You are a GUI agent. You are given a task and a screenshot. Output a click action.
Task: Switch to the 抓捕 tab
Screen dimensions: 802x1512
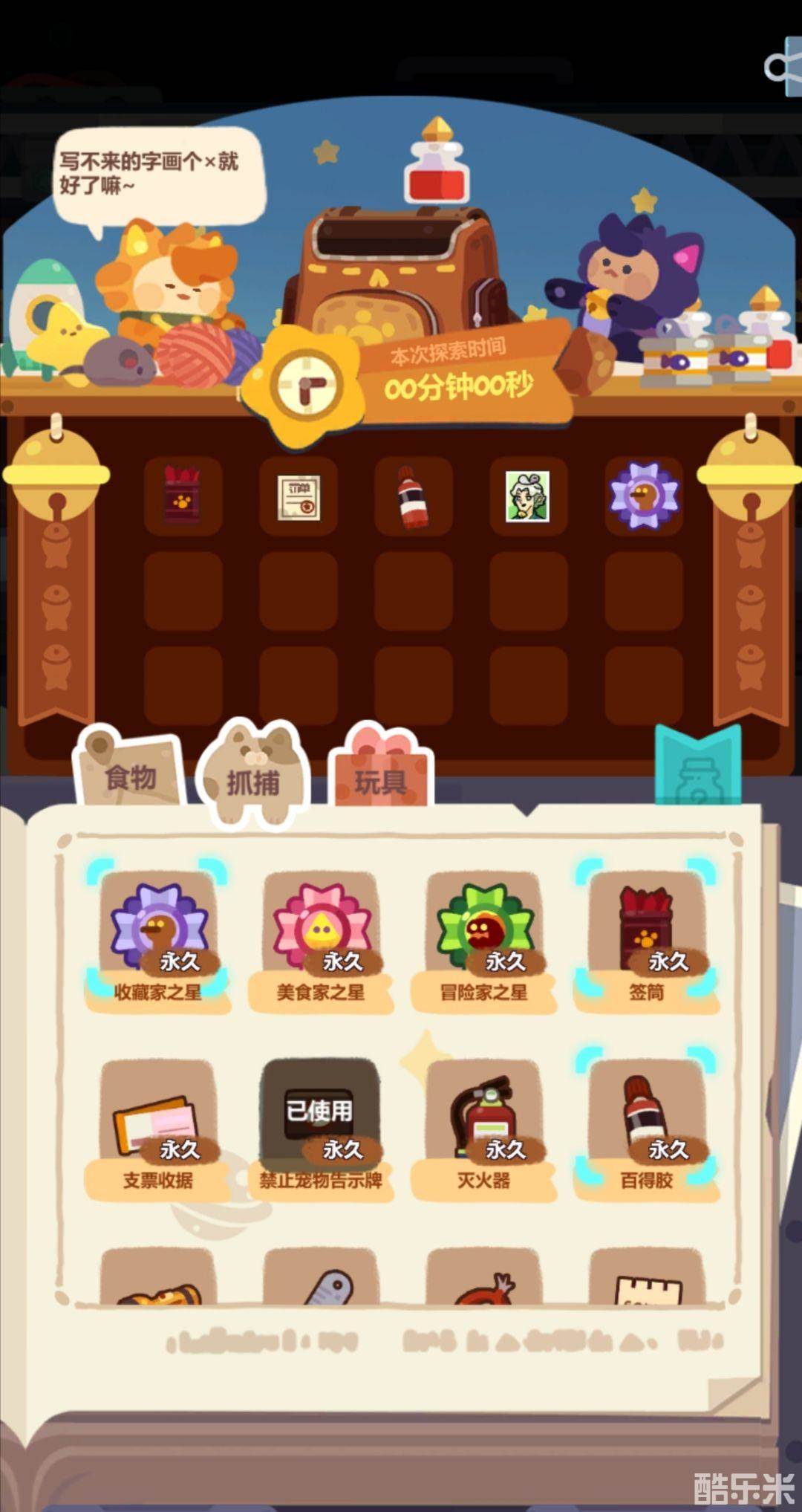click(x=253, y=780)
